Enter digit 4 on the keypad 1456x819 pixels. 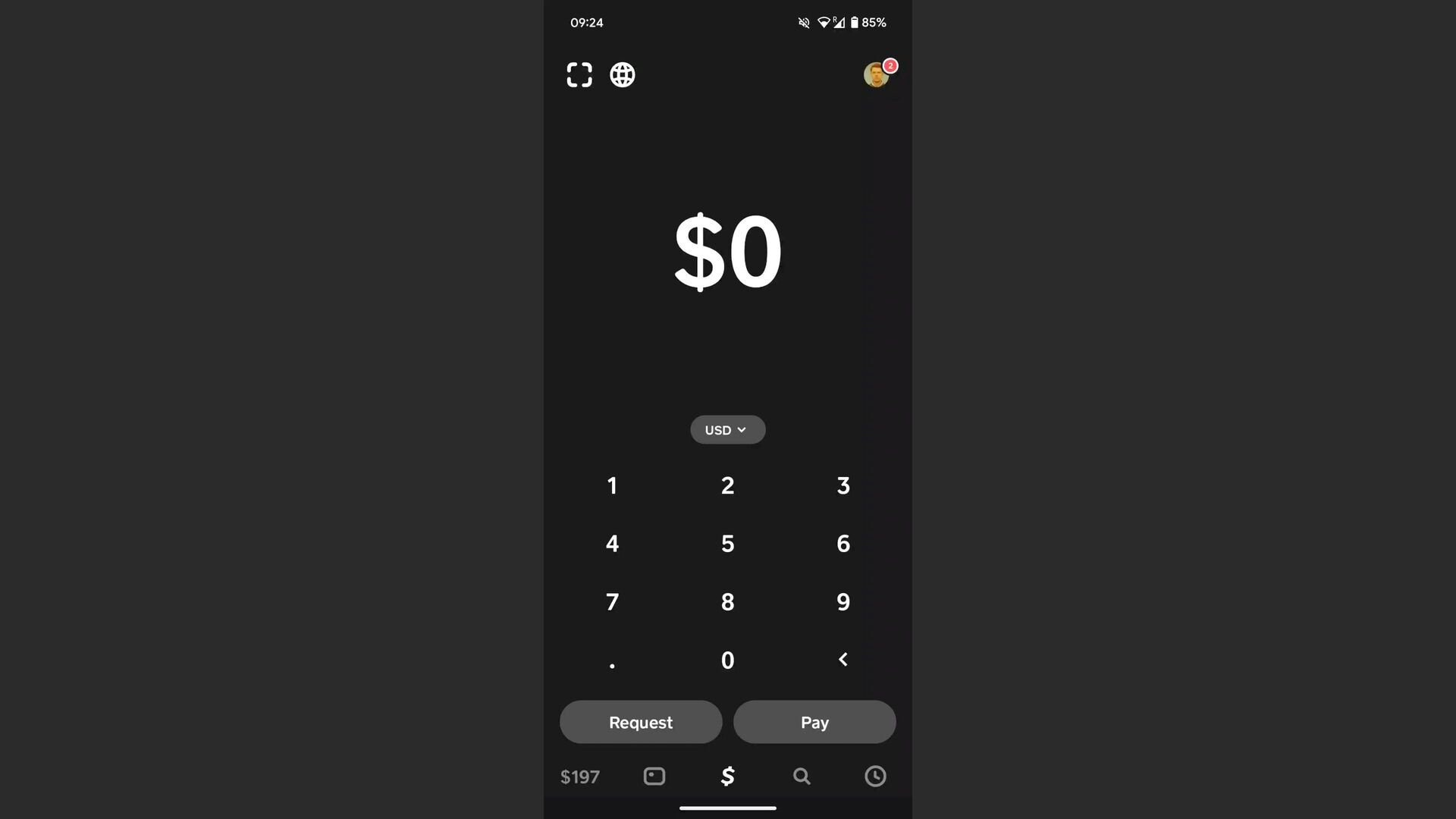(x=612, y=544)
